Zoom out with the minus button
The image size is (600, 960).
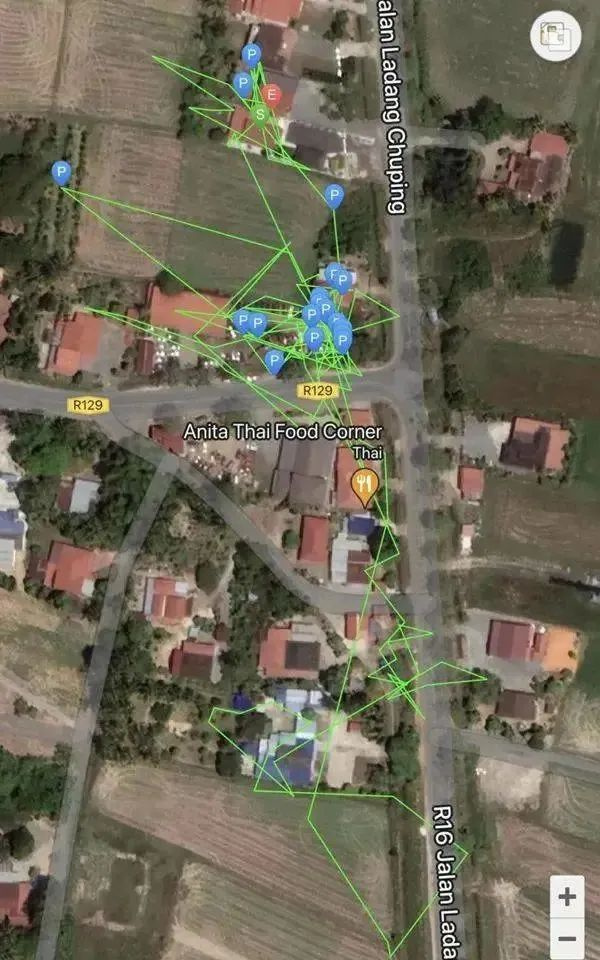pyautogui.click(x=567, y=940)
